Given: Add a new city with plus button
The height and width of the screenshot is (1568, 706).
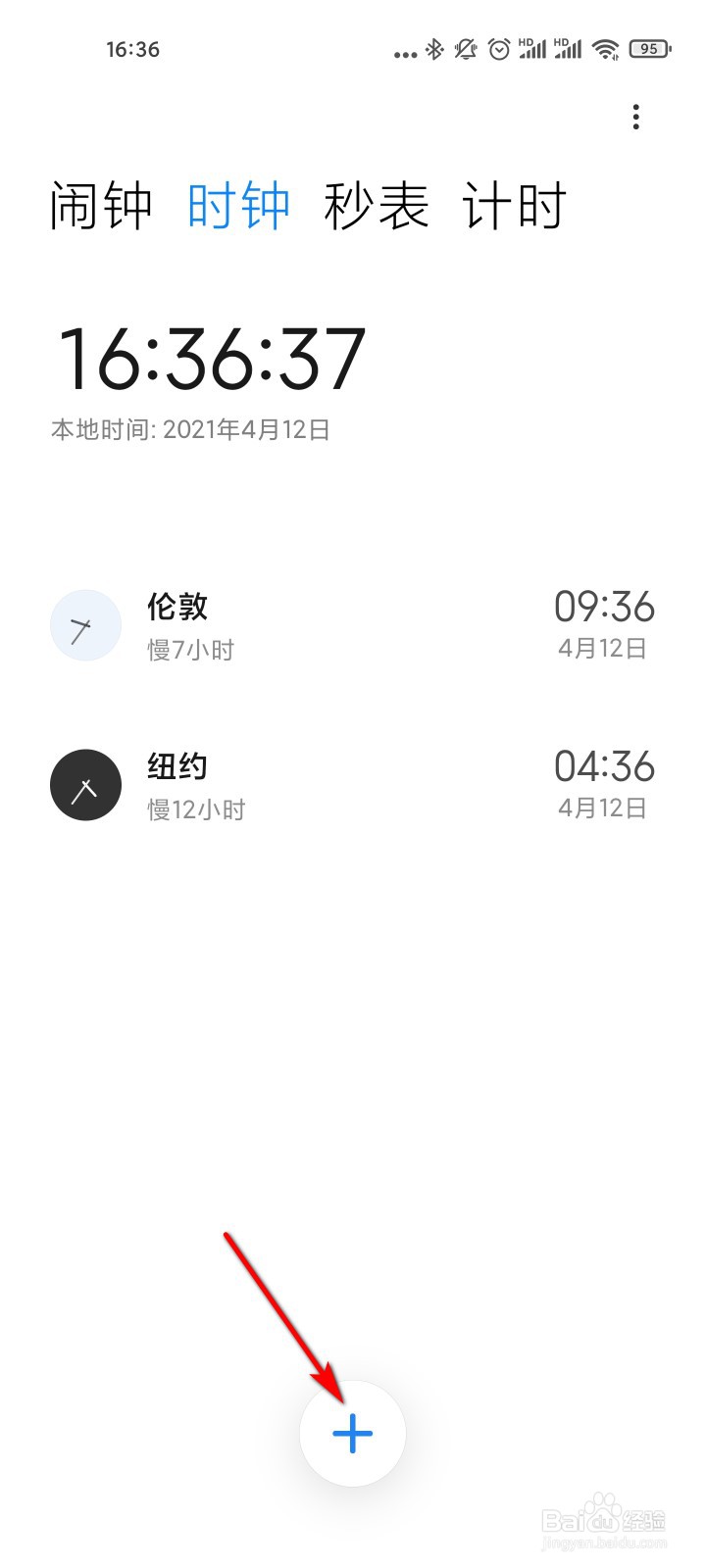Looking at the screenshot, I should pyautogui.click(x=353, y=1434).
